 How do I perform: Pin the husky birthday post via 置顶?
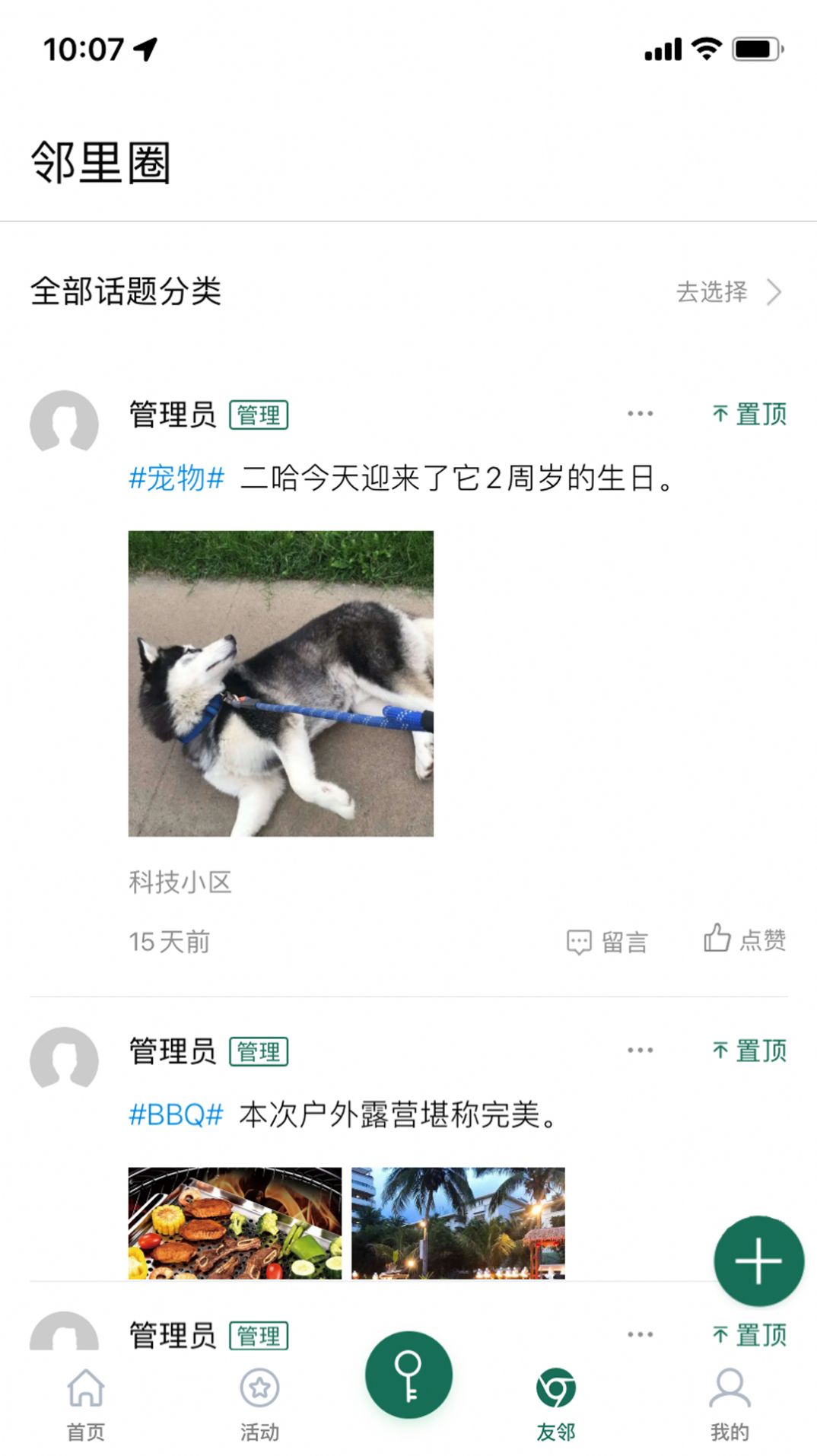click(x=749, y=413)
